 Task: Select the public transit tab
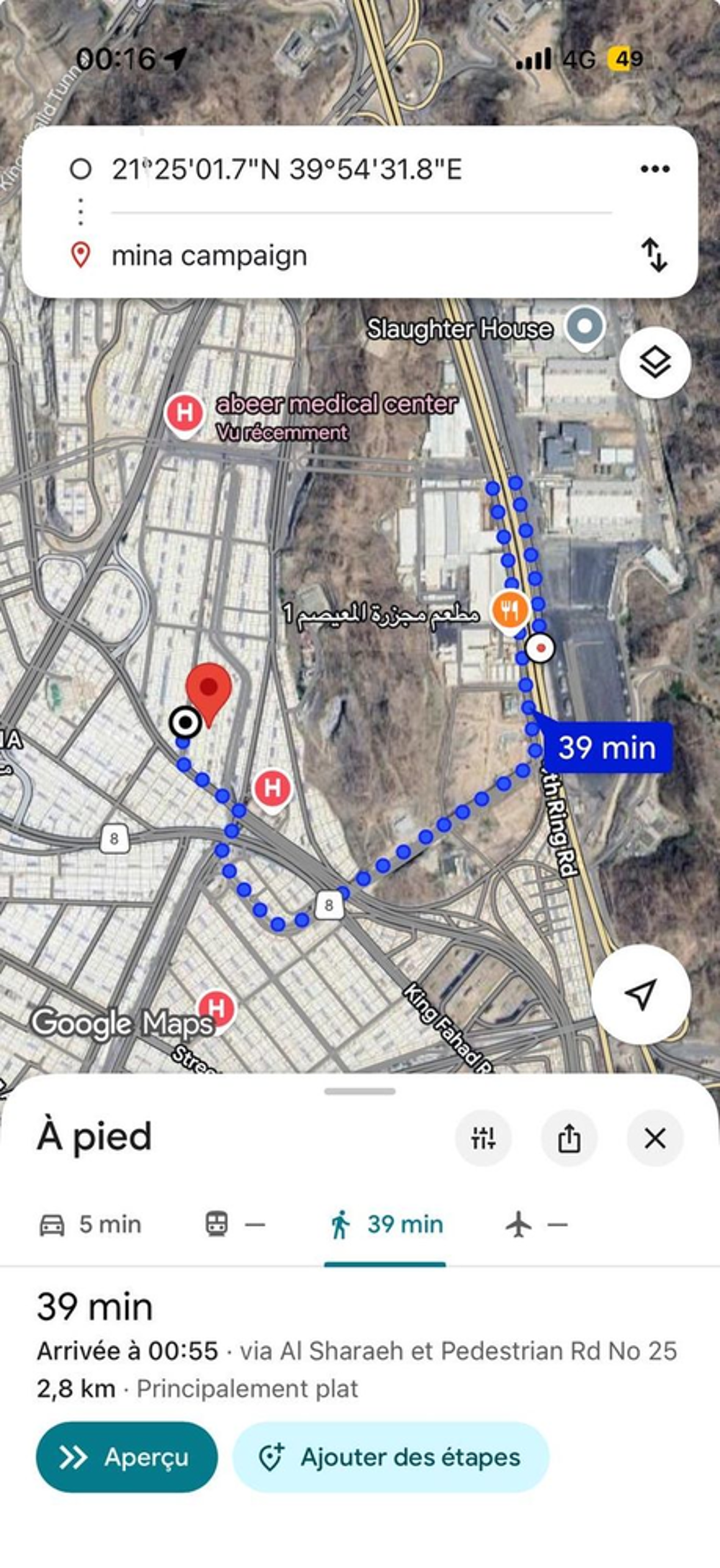point(235,1224)
